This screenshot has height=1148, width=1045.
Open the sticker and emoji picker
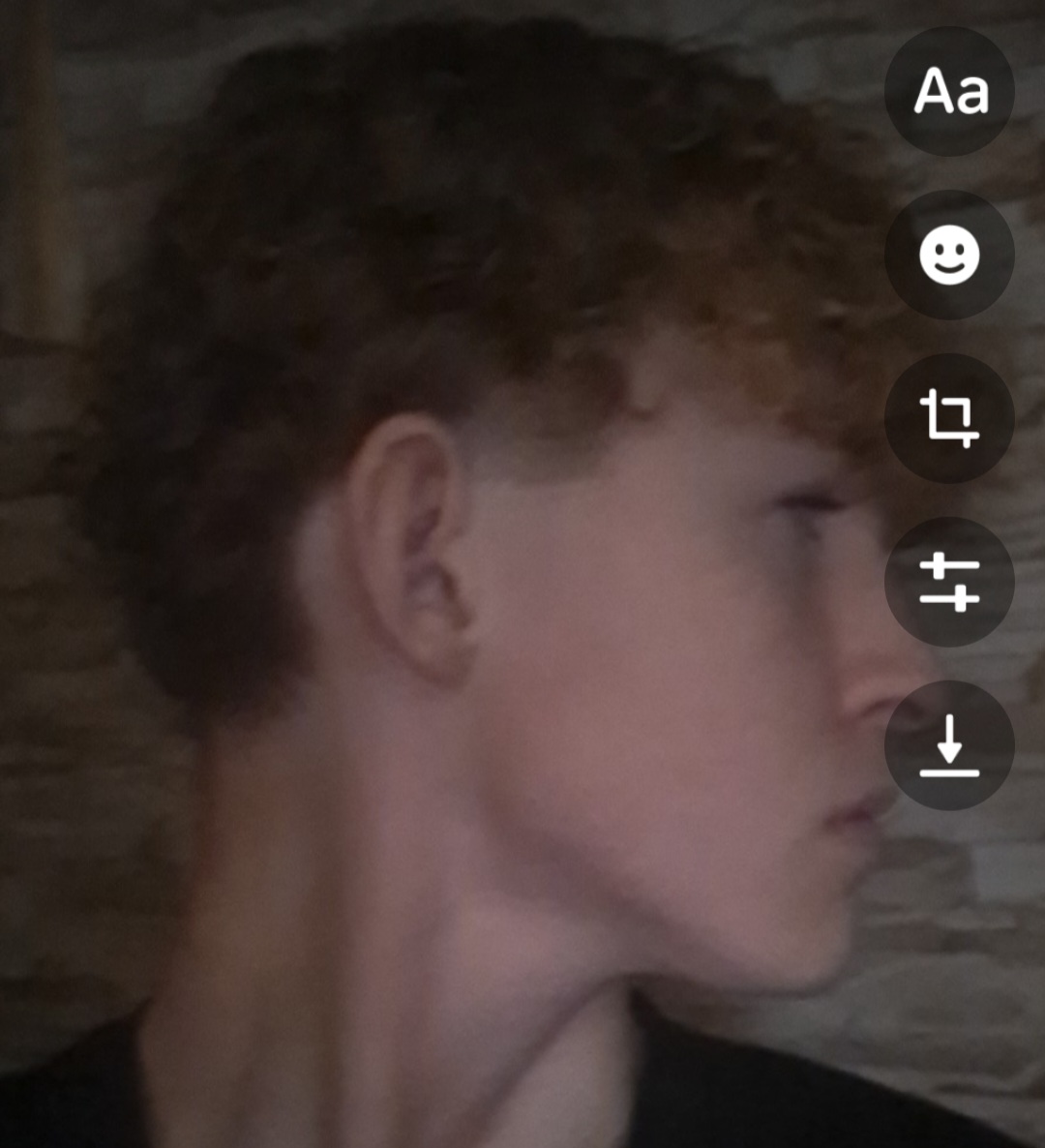(x=949, y=255)
